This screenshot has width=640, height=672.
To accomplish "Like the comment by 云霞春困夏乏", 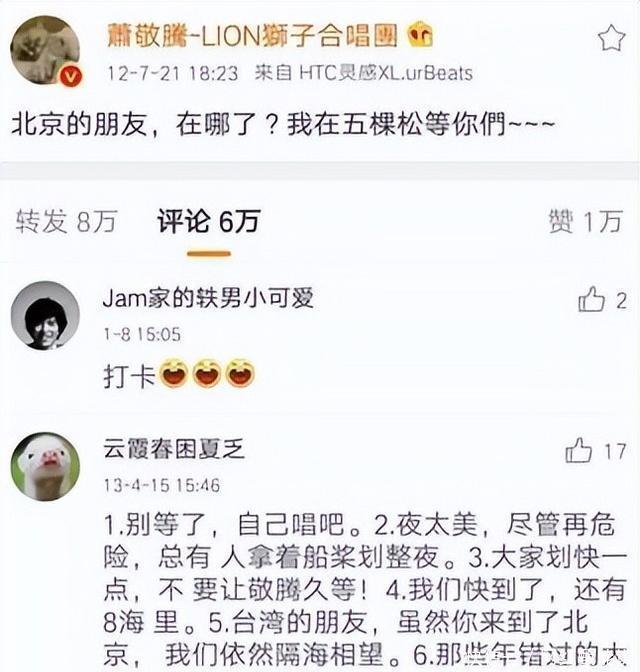I will (581, 452).
